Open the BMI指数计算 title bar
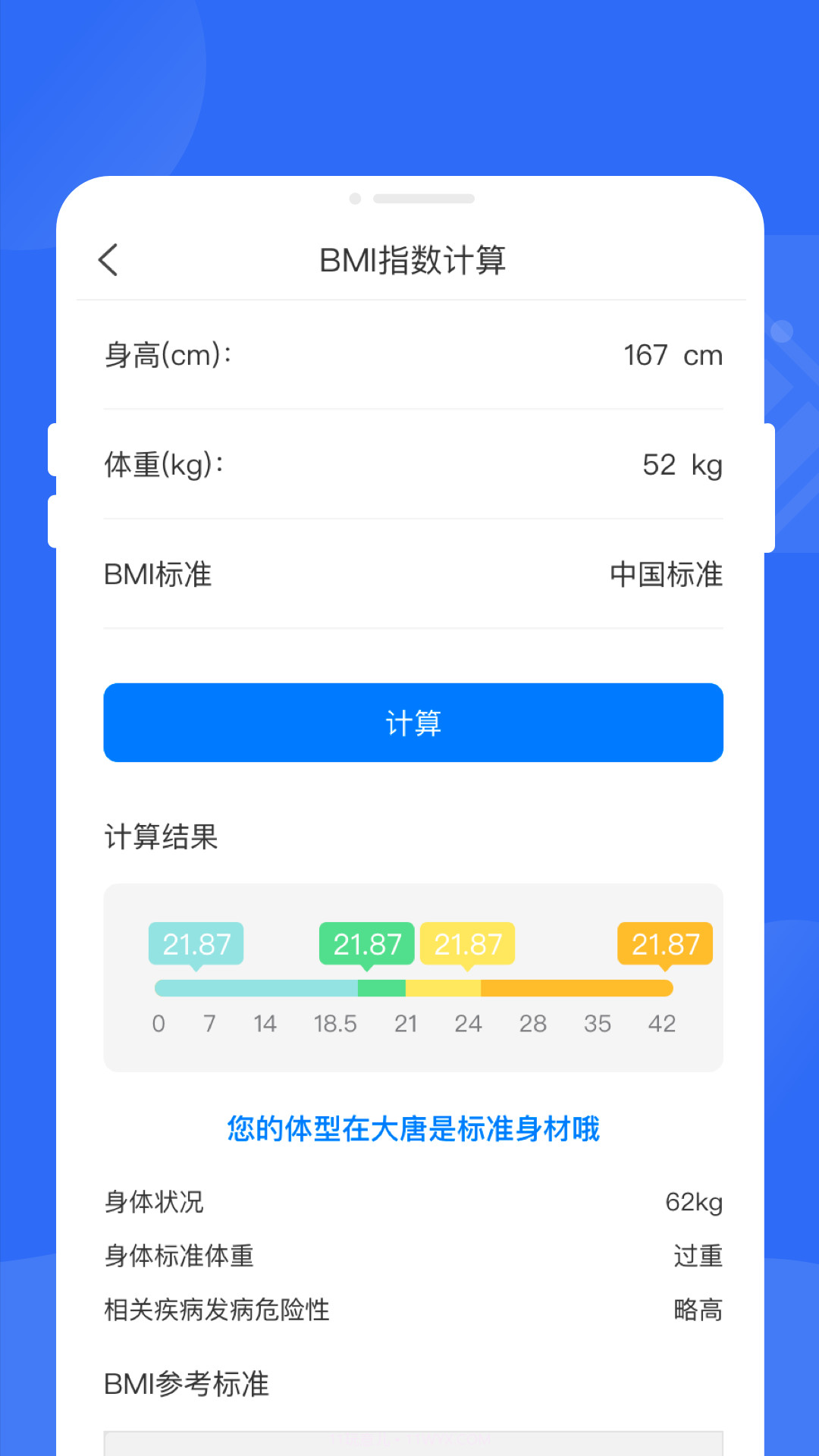This screenshot has height=1456, width=819. (414, 260)
